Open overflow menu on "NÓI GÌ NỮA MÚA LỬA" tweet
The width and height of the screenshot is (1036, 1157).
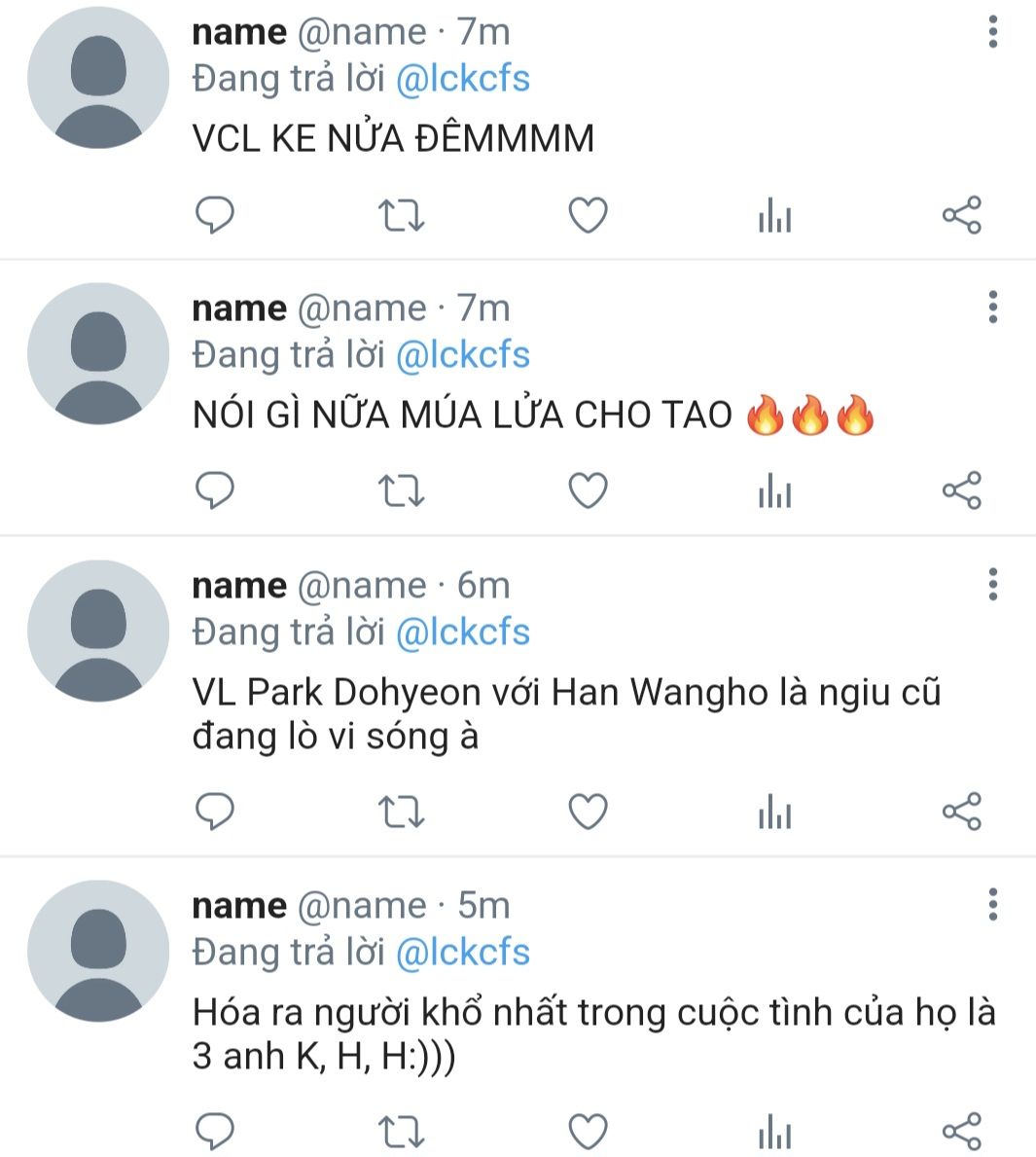pyautogui.click(x=993, y=307)
